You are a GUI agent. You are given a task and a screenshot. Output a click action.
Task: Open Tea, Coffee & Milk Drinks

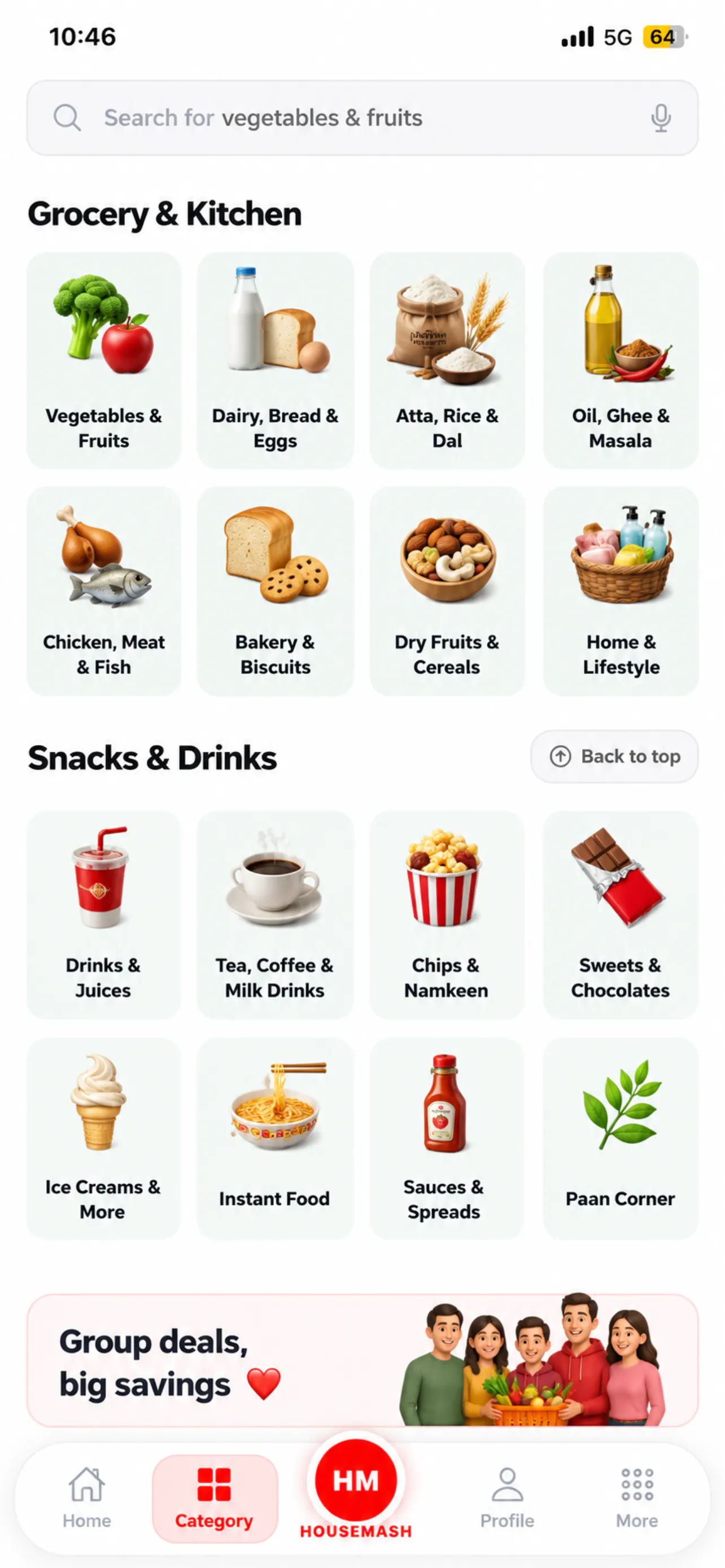point(275,914)
